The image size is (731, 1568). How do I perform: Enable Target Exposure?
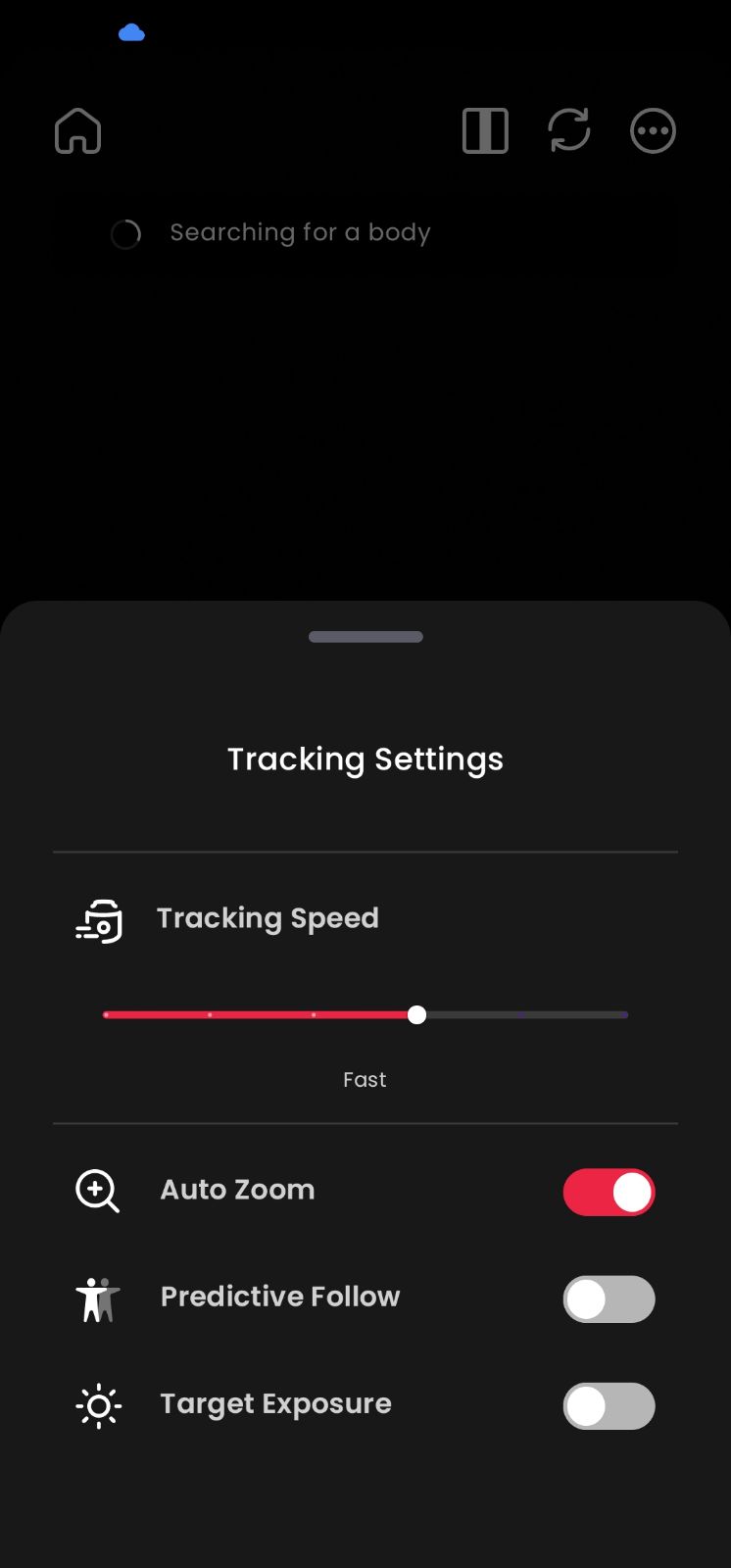click(x=609, y=1406)
